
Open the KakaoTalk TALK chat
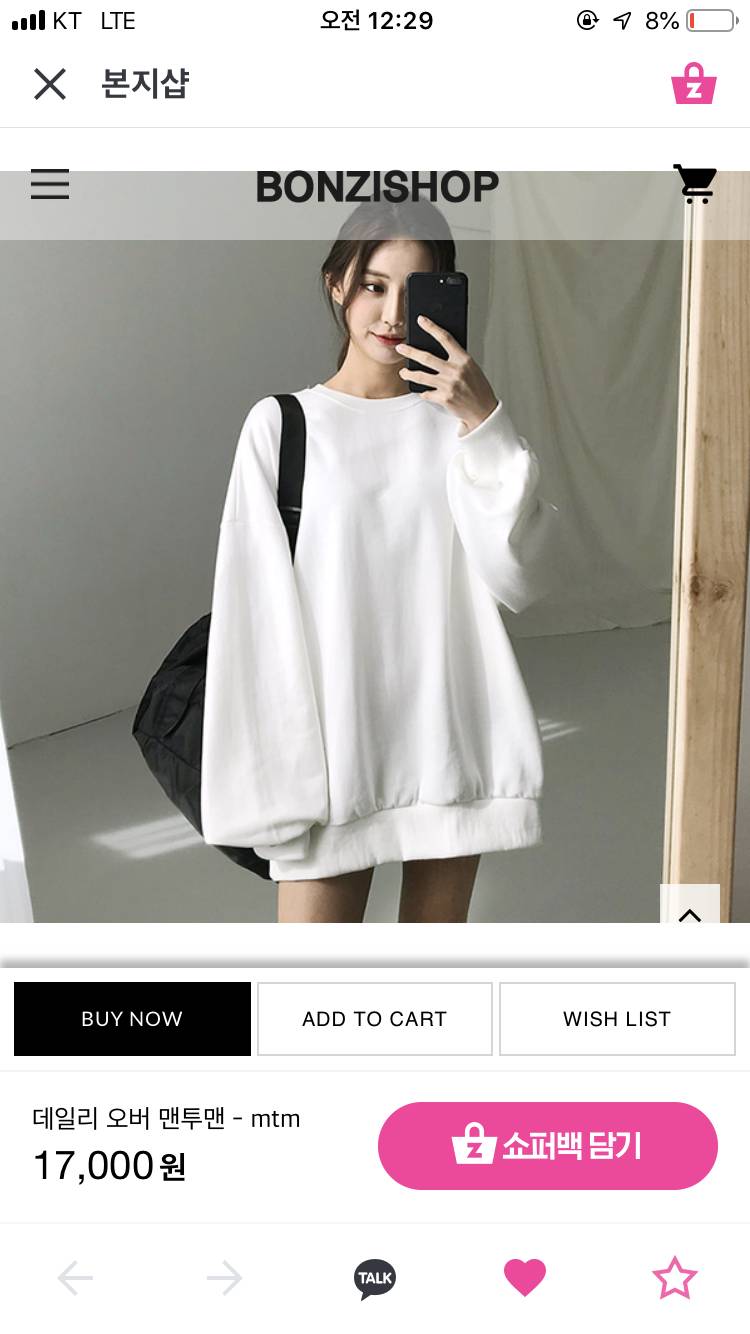click(375, 1277)
